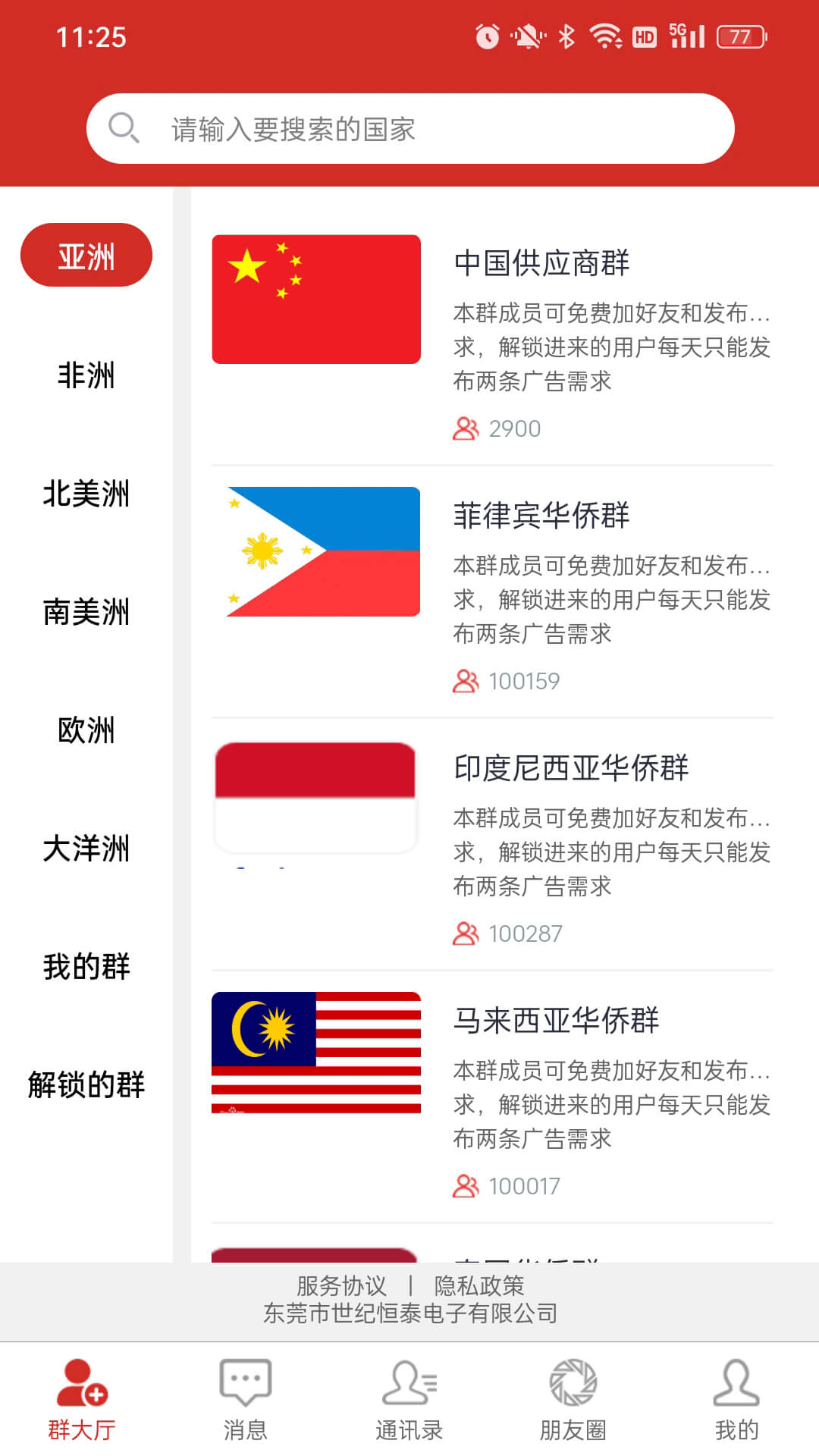Screen dimensions: 819x1456
Task: Switch to the 消息 tab
Action: point(246,1399)
